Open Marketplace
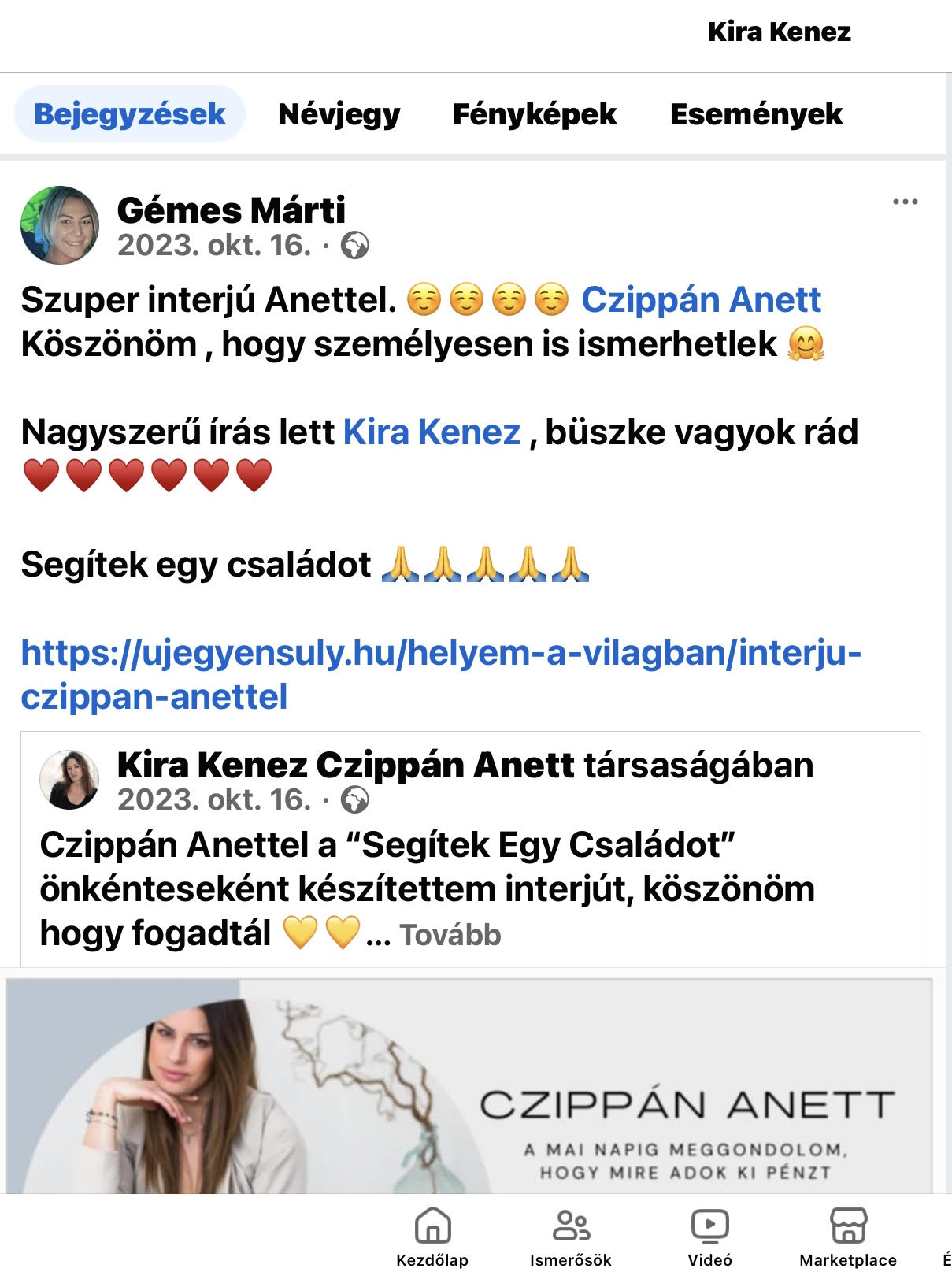 [x=848, y=1237]
